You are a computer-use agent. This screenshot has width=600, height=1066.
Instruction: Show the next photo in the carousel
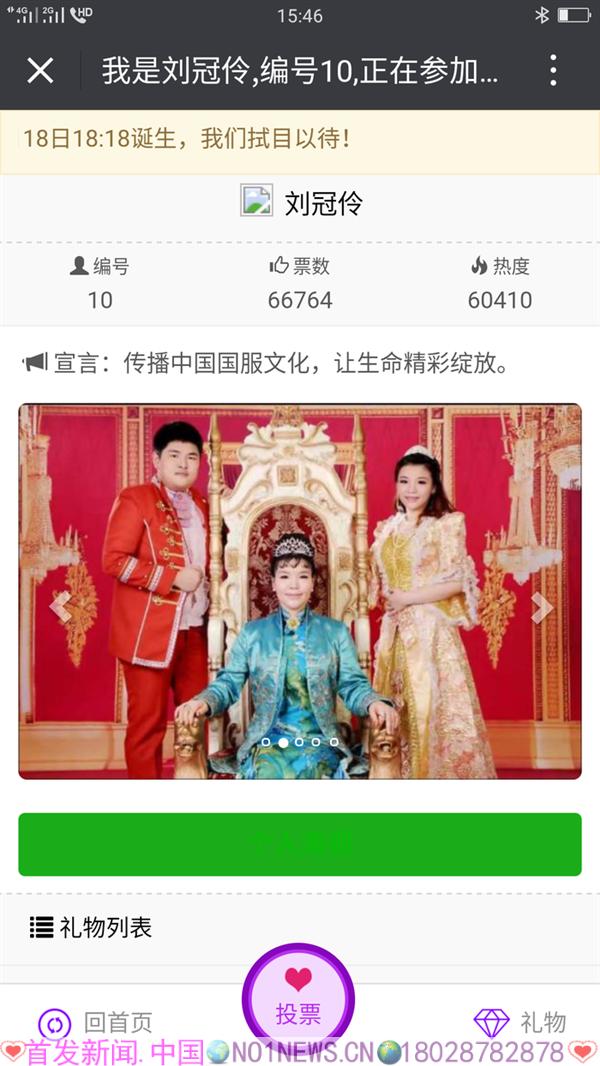pyautogui.click(x=541, y=606)
